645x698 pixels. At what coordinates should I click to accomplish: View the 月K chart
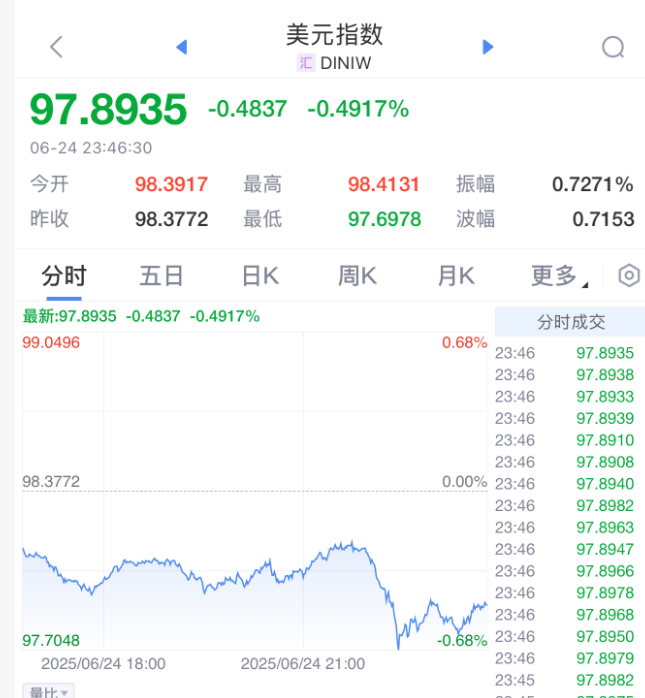(x=455, y=276)
